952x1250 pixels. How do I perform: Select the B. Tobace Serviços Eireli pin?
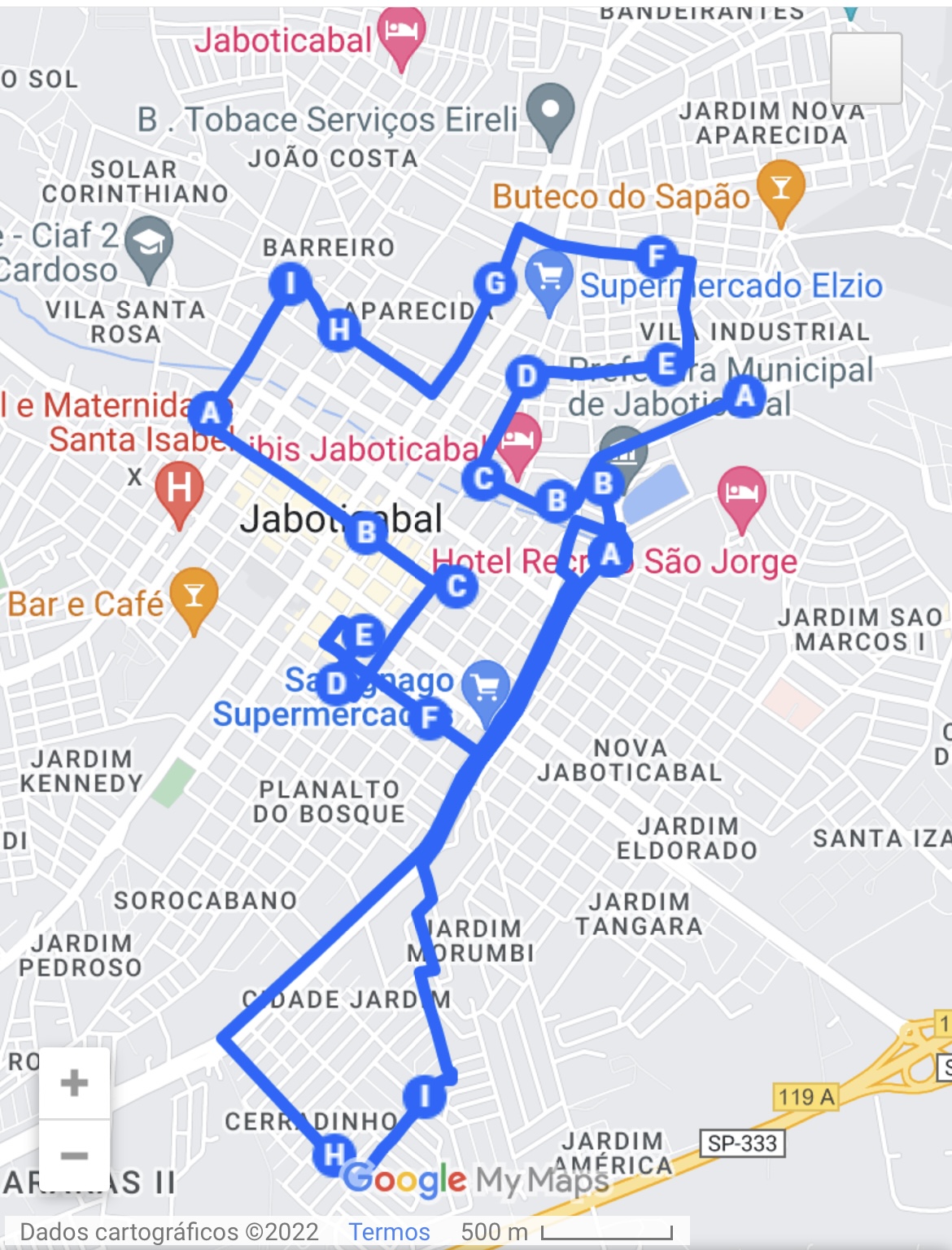pos(551,112)
